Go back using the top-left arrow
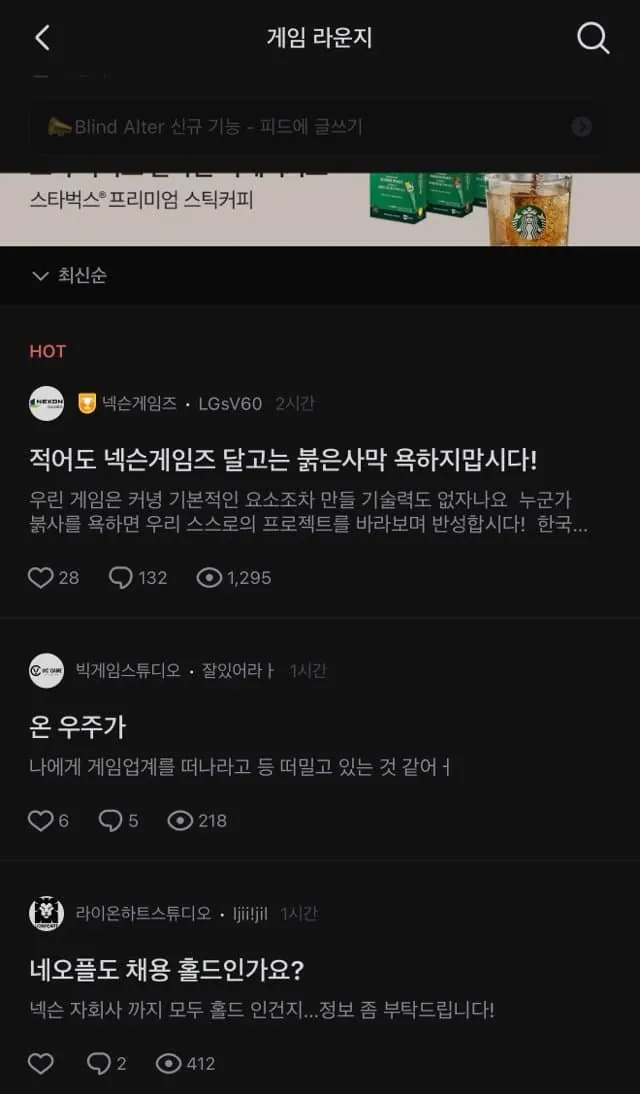Viewport: 640px width, 1094px height. pos(43,38)
